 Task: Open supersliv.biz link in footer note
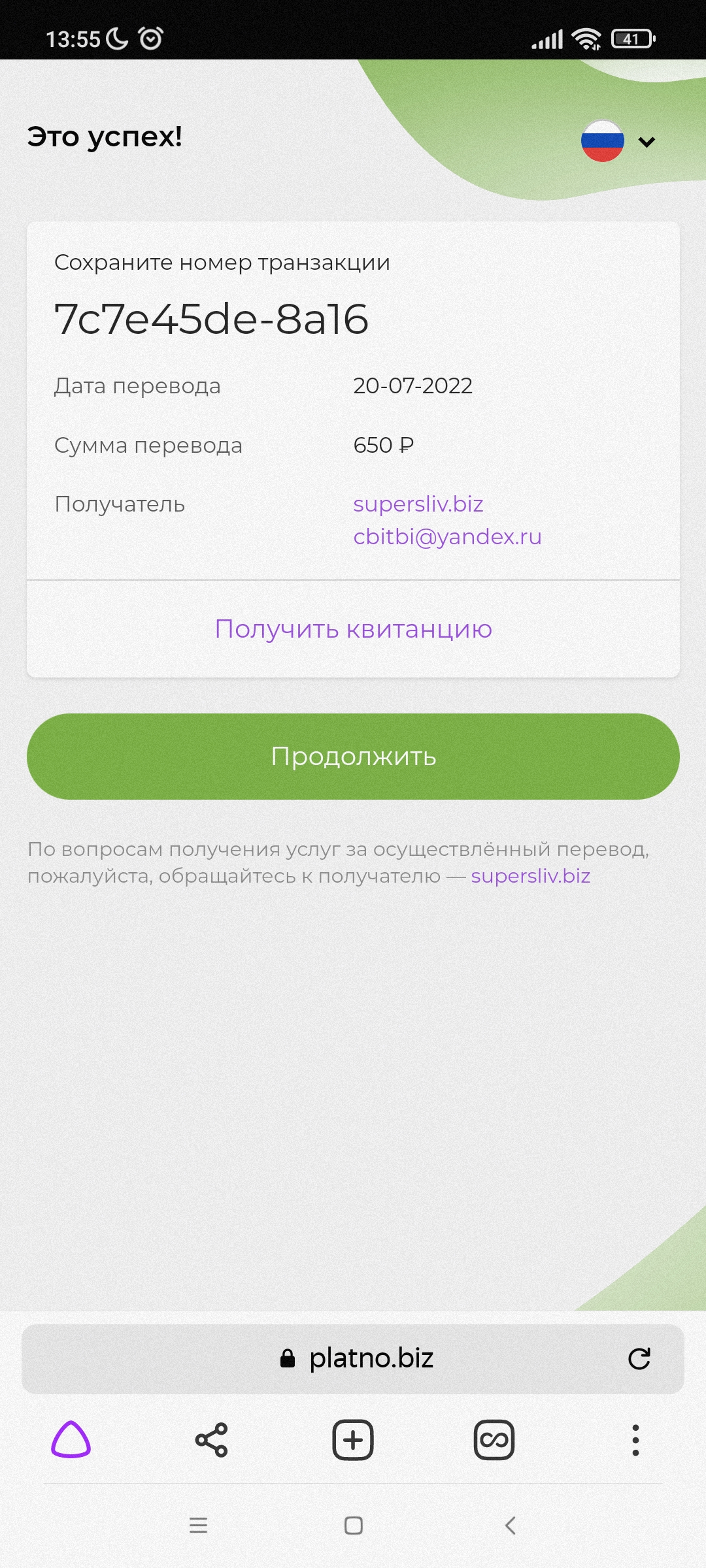pyautogui.click(x=531, y=876)
